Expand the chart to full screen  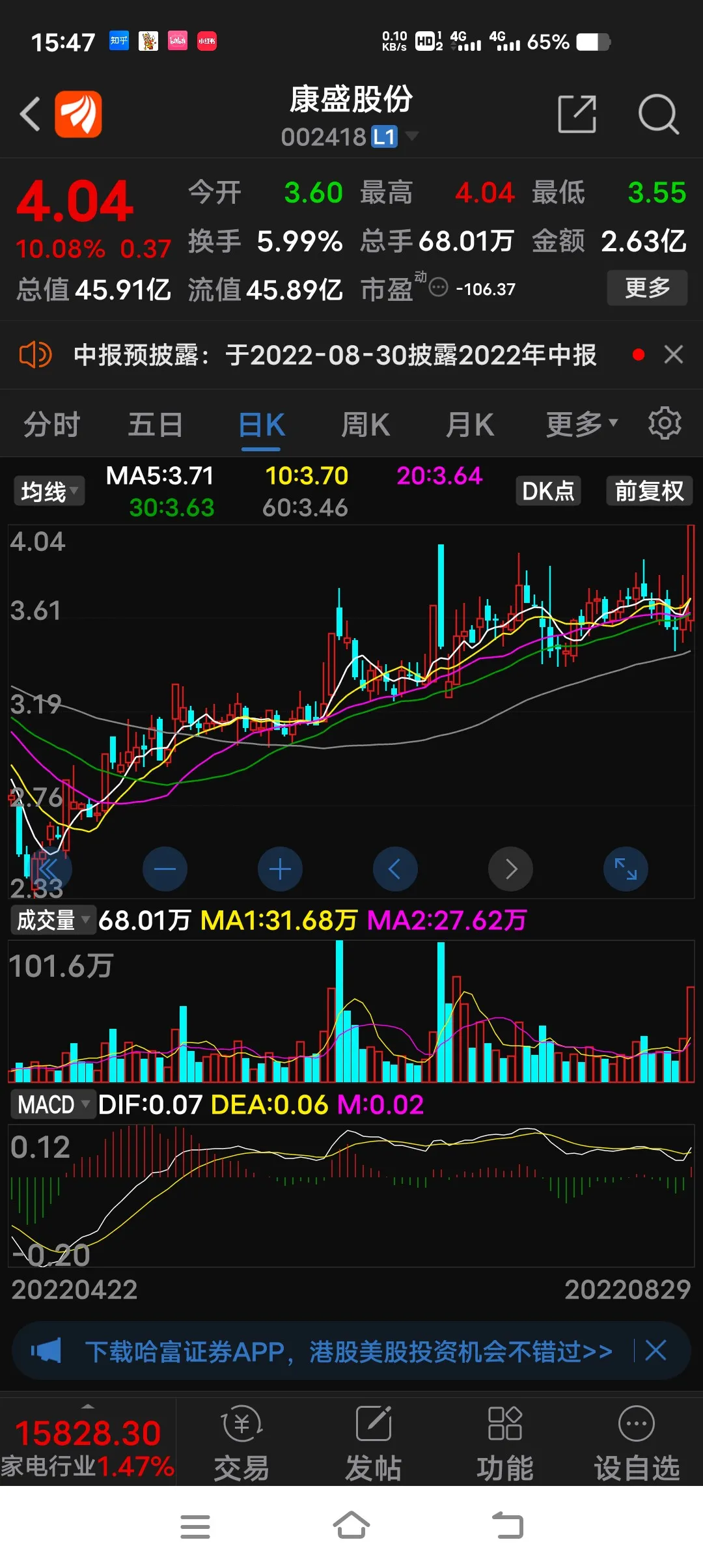[626, 869]
